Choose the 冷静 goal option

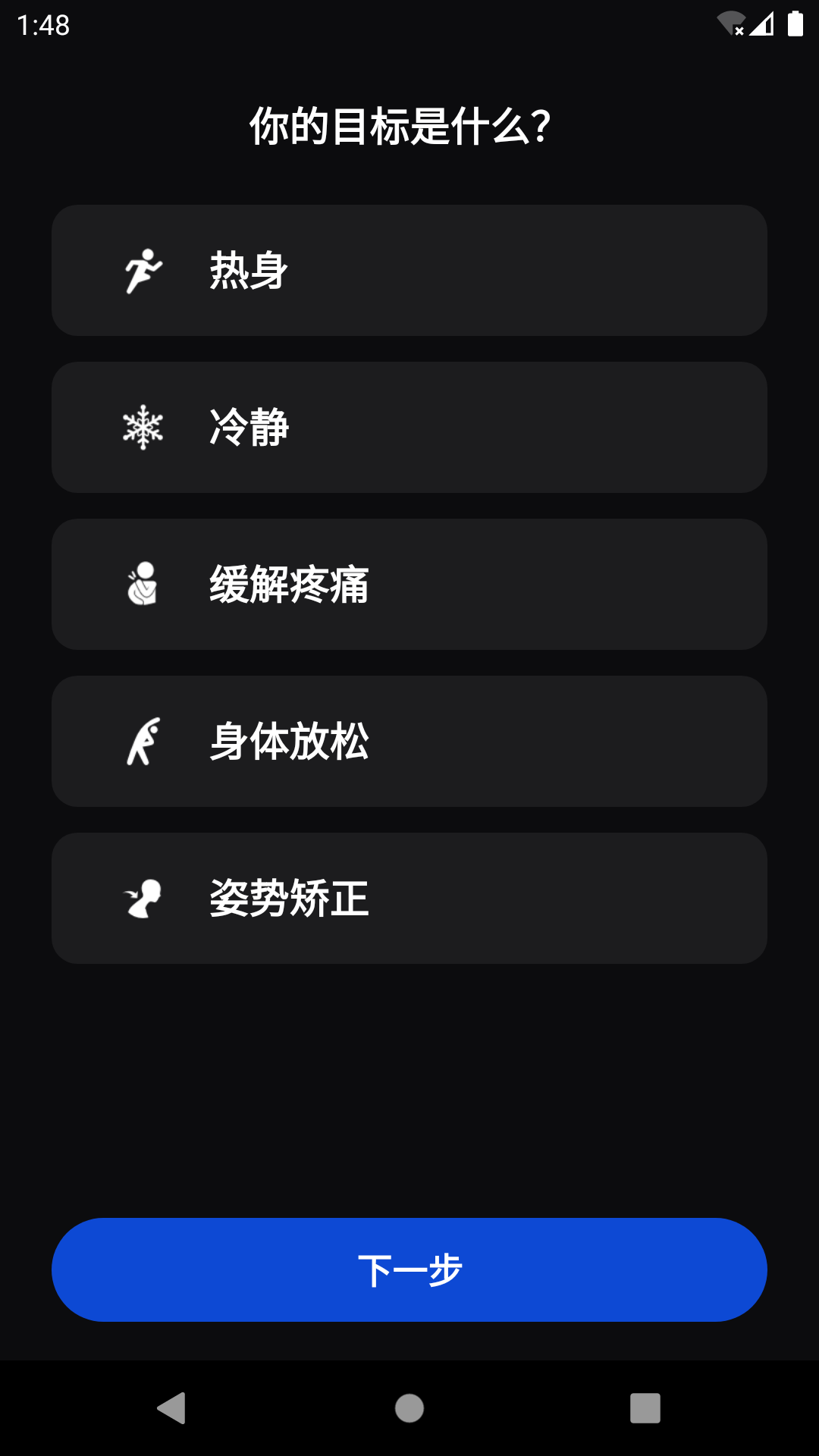click(x=409, y=427)
